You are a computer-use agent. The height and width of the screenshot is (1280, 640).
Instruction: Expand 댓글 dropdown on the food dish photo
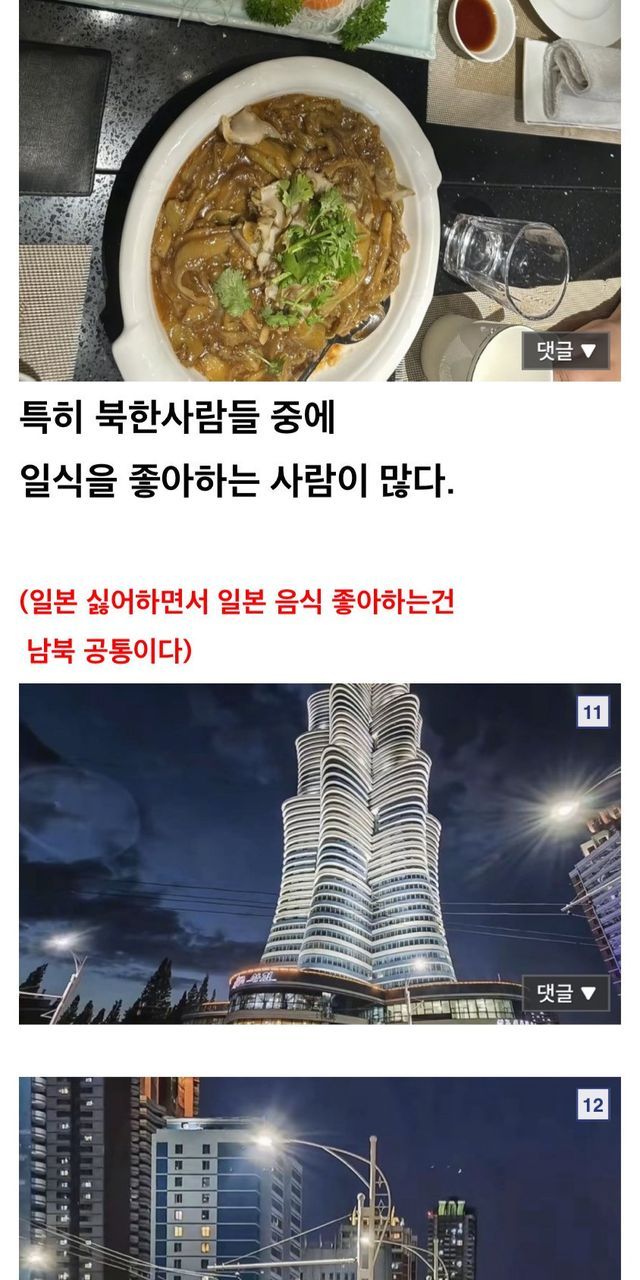[x=566, y=351]
